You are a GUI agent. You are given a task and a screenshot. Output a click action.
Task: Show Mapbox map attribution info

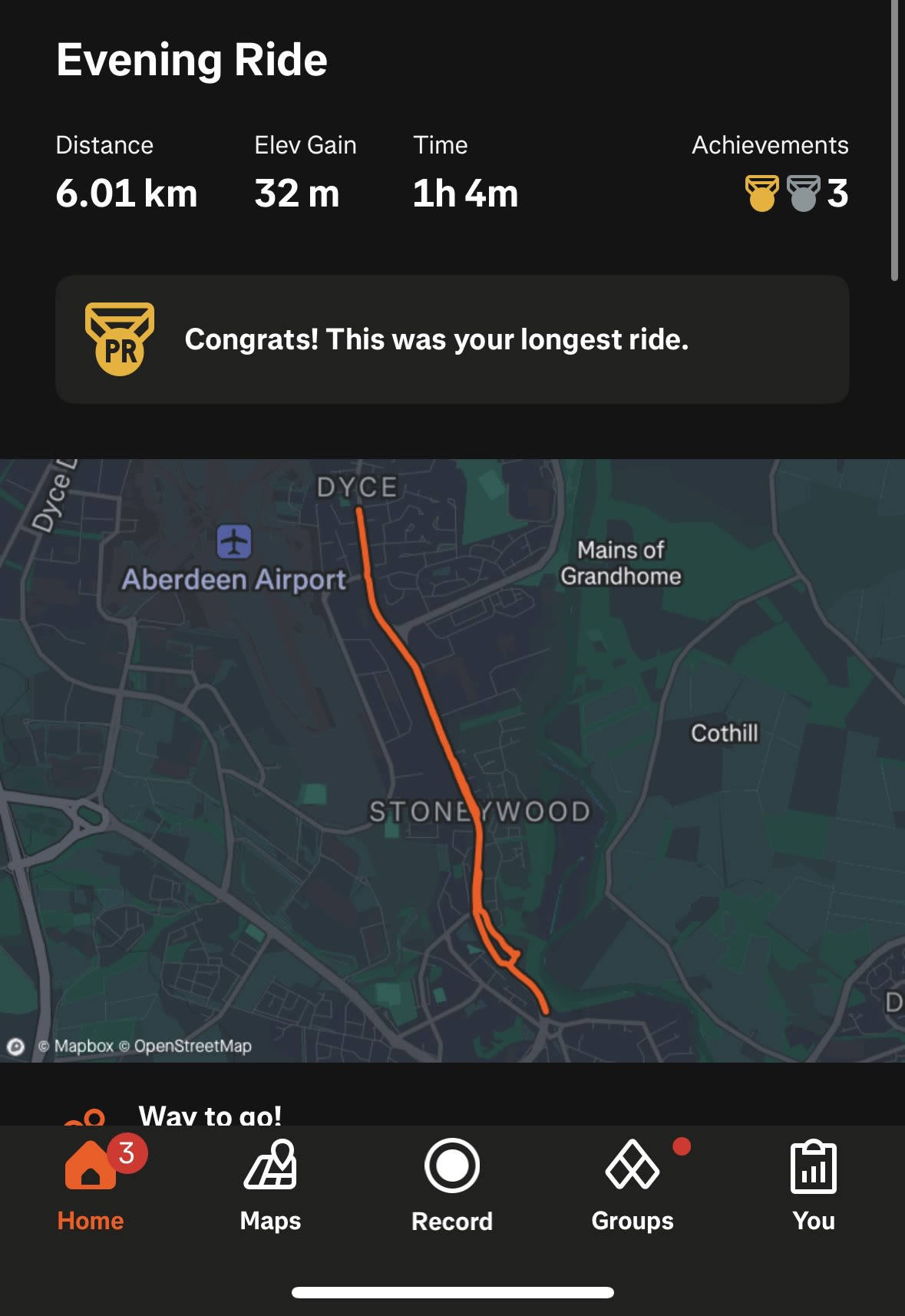pos(16,1047)
